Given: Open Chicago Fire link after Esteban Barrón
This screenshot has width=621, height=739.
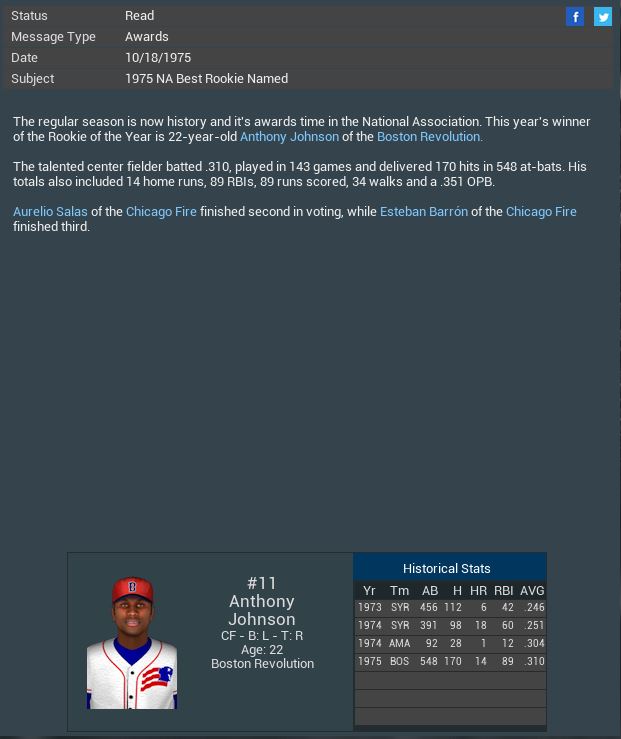Looking at the screenshot, I should 541,212.
